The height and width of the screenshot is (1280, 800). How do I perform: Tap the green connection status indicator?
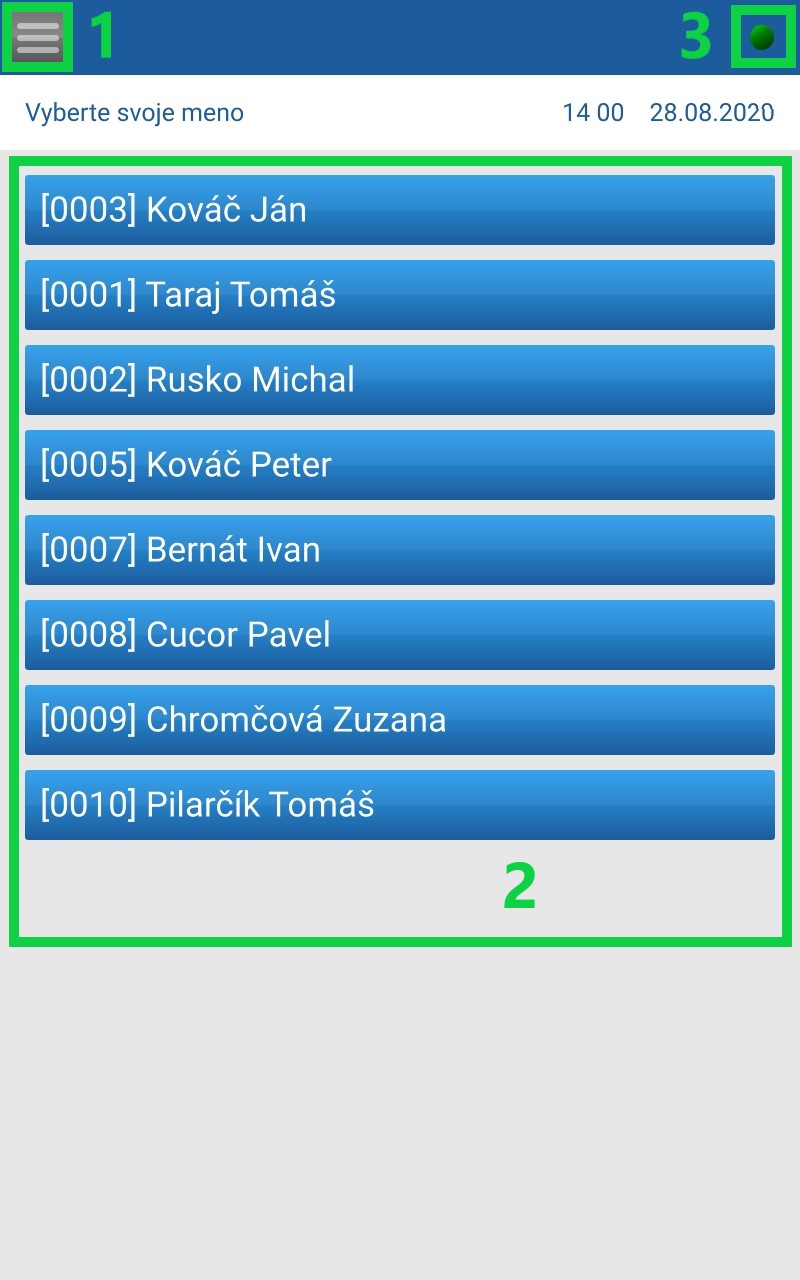click(x=762, y=38)
